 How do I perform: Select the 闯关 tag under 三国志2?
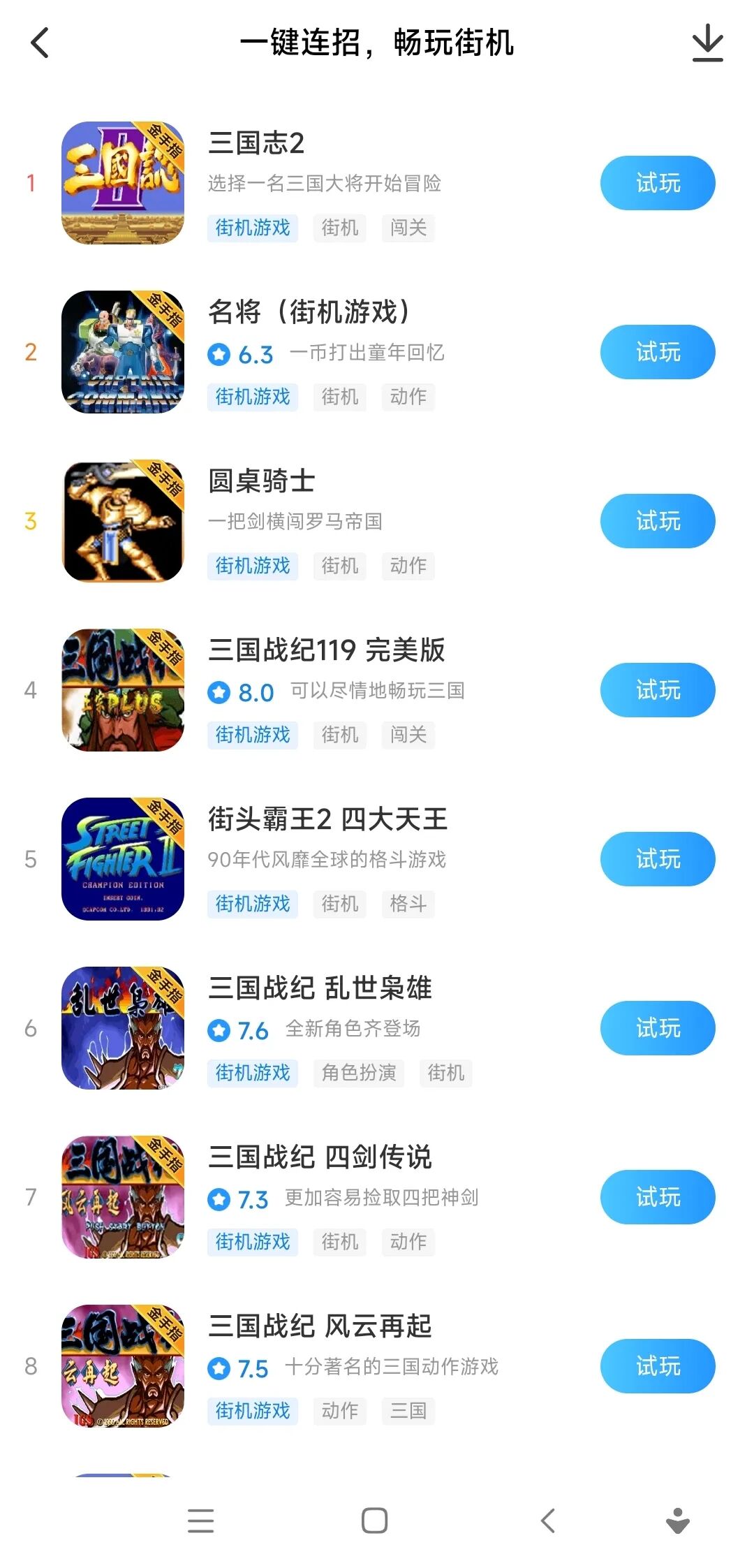[408, 228]
